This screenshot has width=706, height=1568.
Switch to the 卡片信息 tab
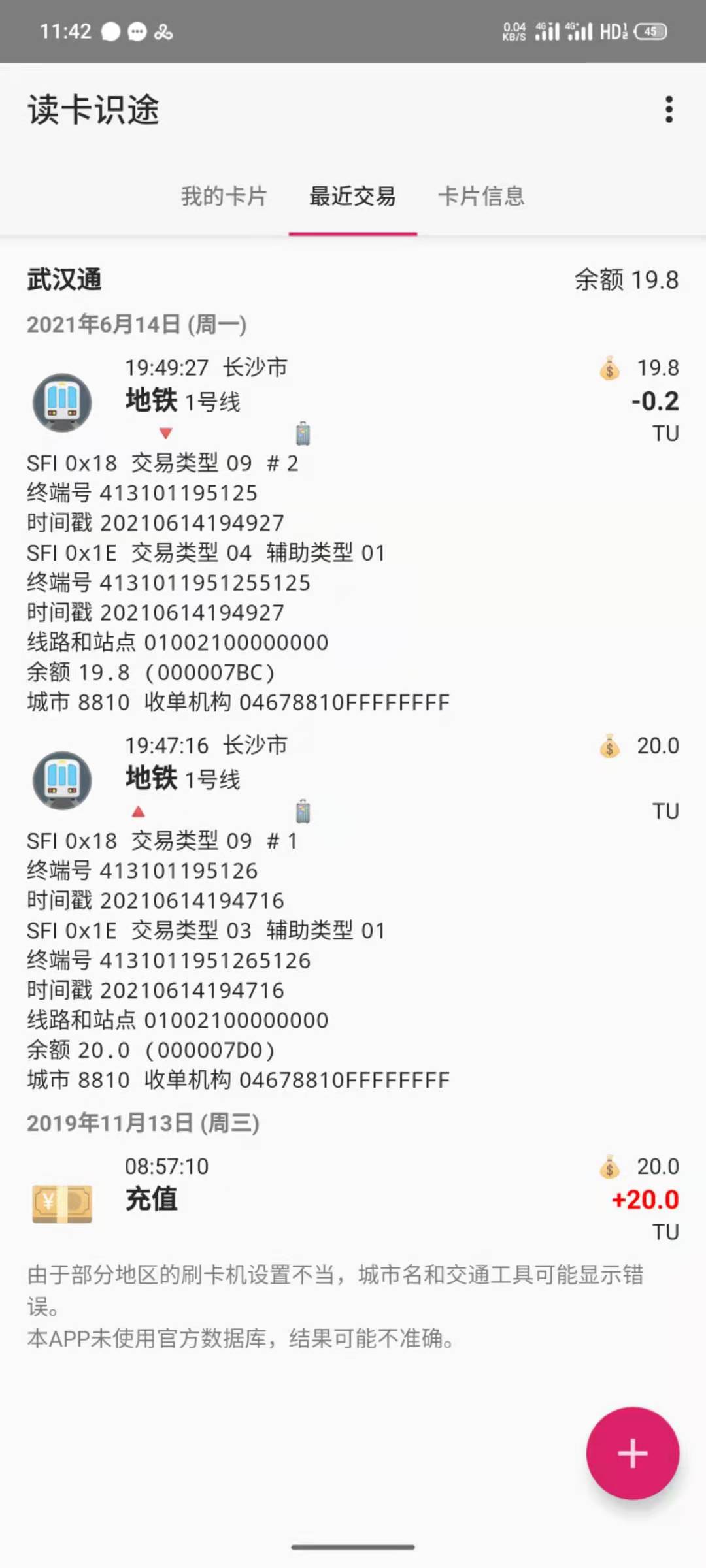(x=481, y=196)
